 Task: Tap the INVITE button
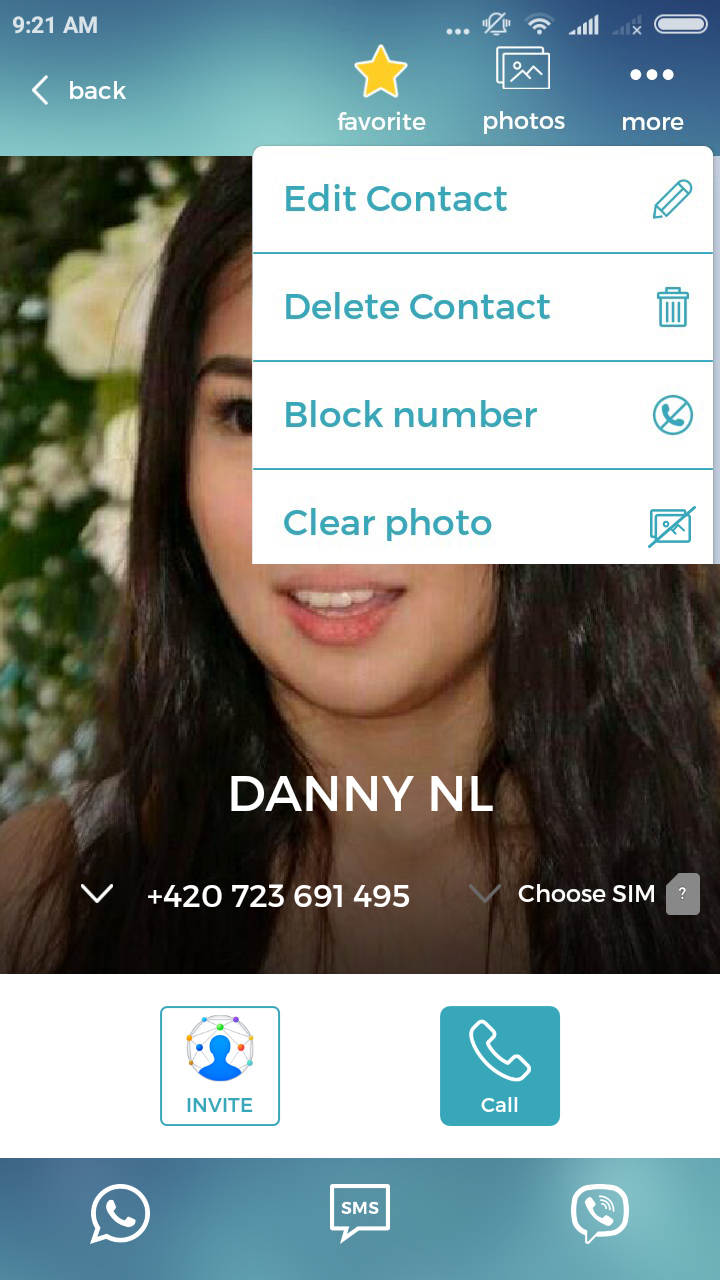[x=220, y=1066]
